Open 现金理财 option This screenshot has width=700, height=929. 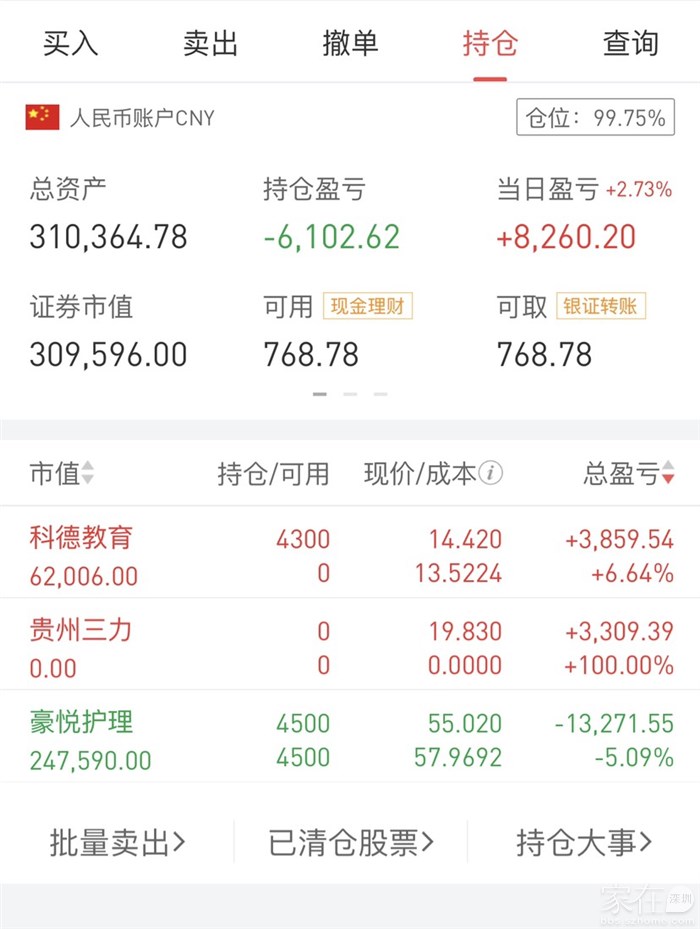(367, 306)
